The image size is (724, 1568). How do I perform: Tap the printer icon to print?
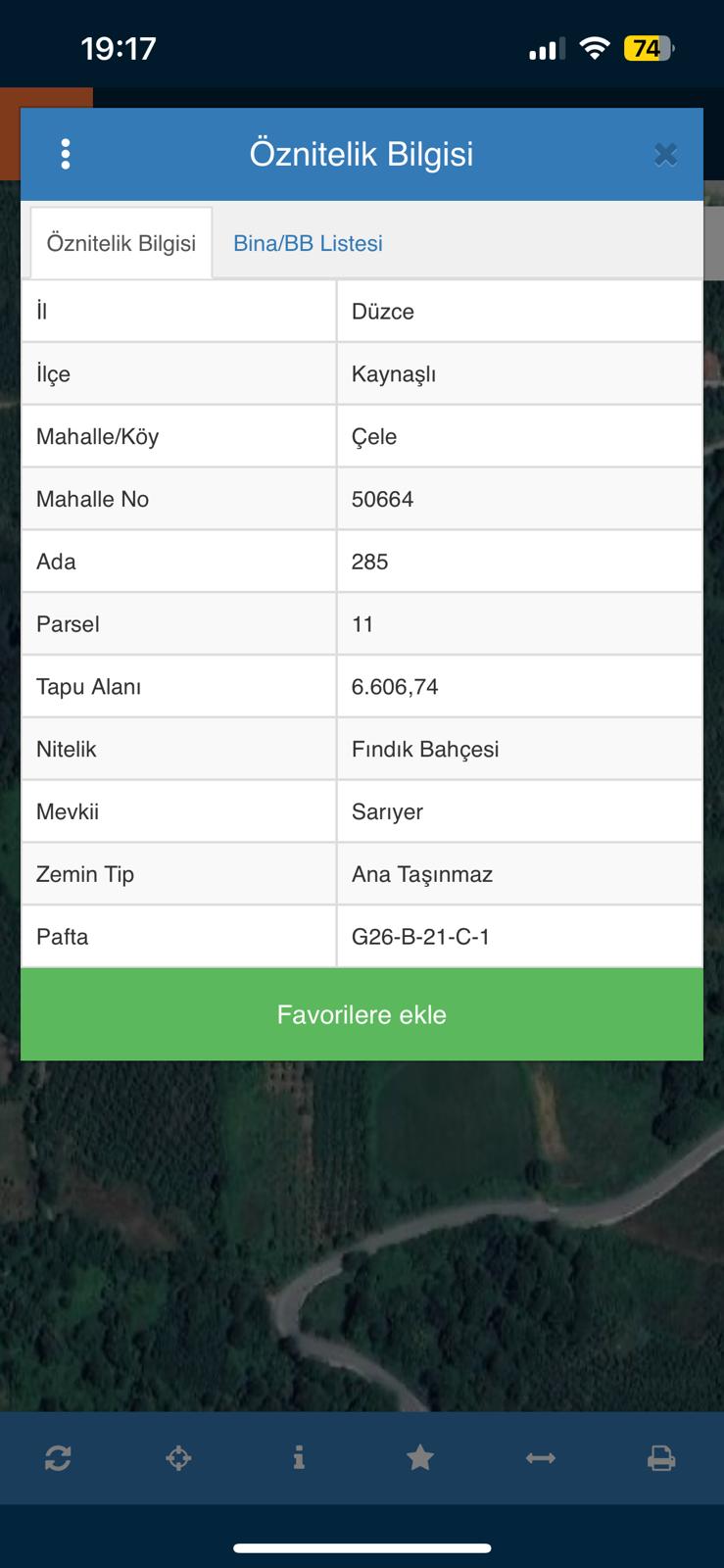661,1458
